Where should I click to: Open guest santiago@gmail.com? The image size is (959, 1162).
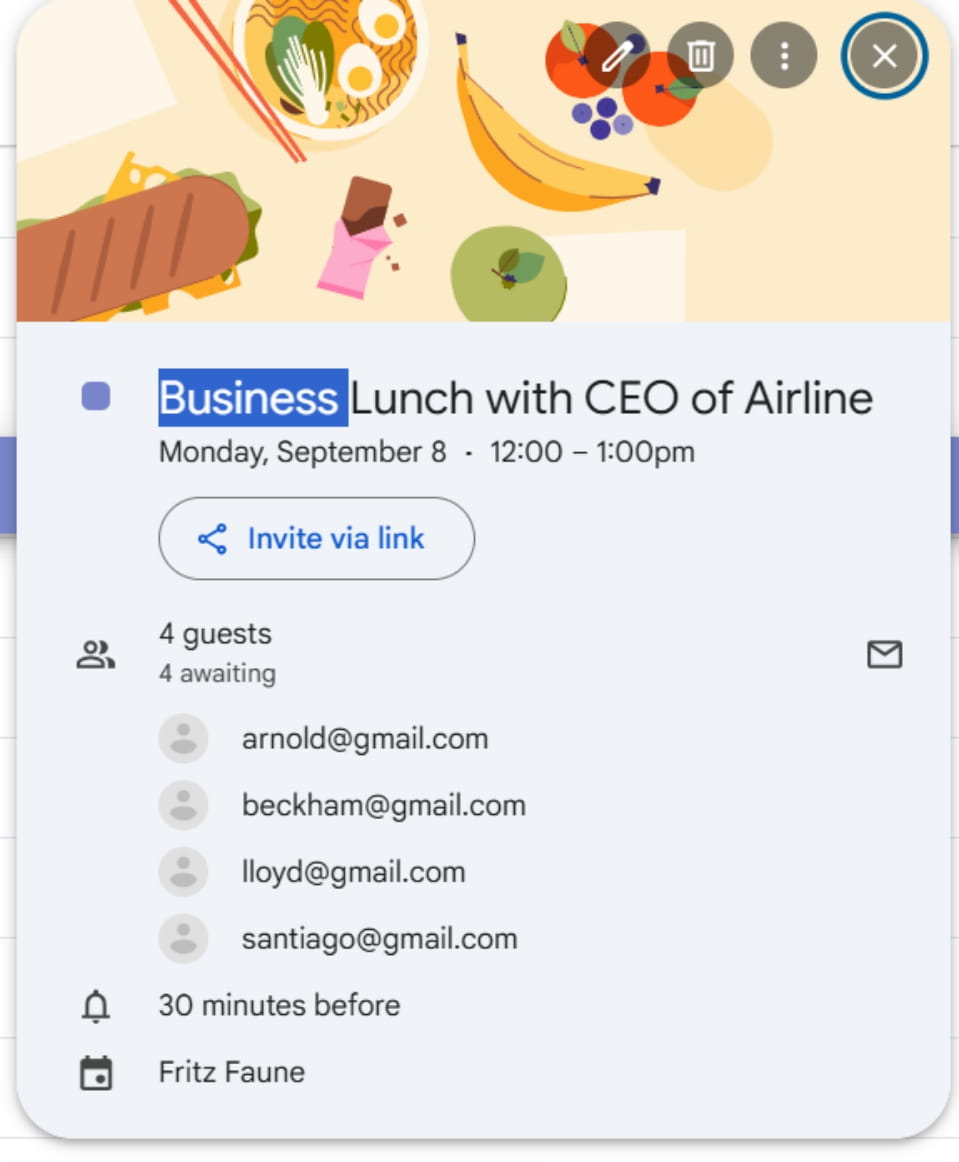[379, 939]
